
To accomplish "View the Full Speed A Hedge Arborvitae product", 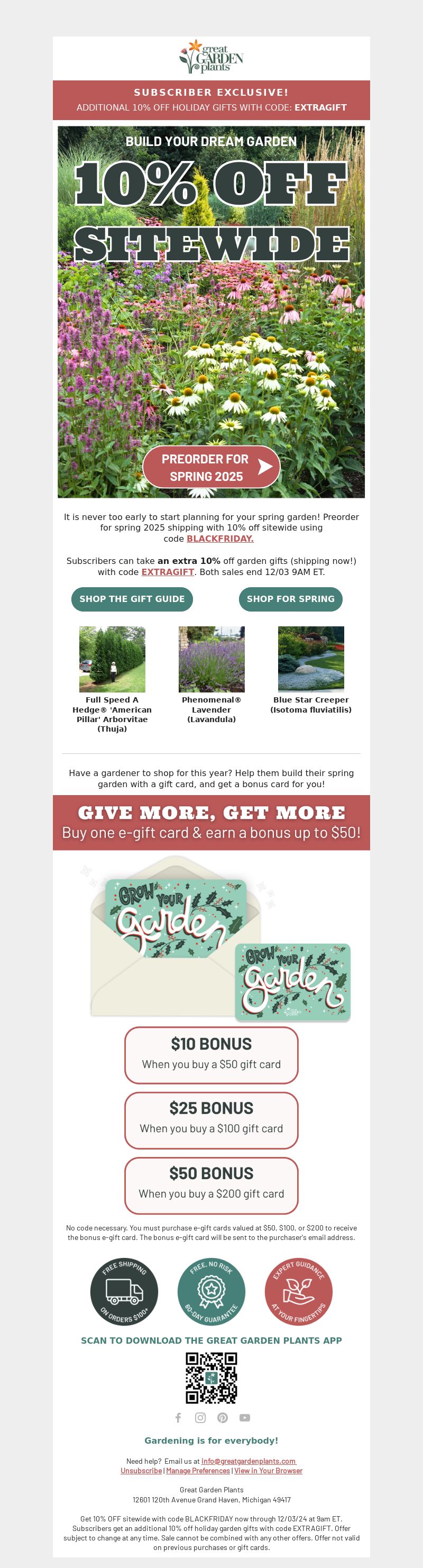I will click(x=112, y=659).
